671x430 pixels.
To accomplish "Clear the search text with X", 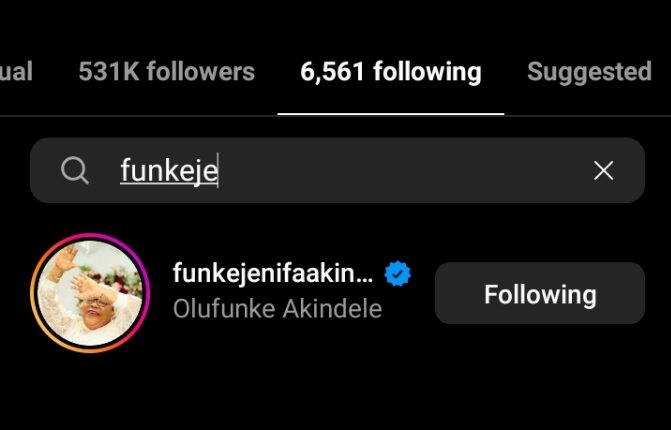I will coord(603,171).
